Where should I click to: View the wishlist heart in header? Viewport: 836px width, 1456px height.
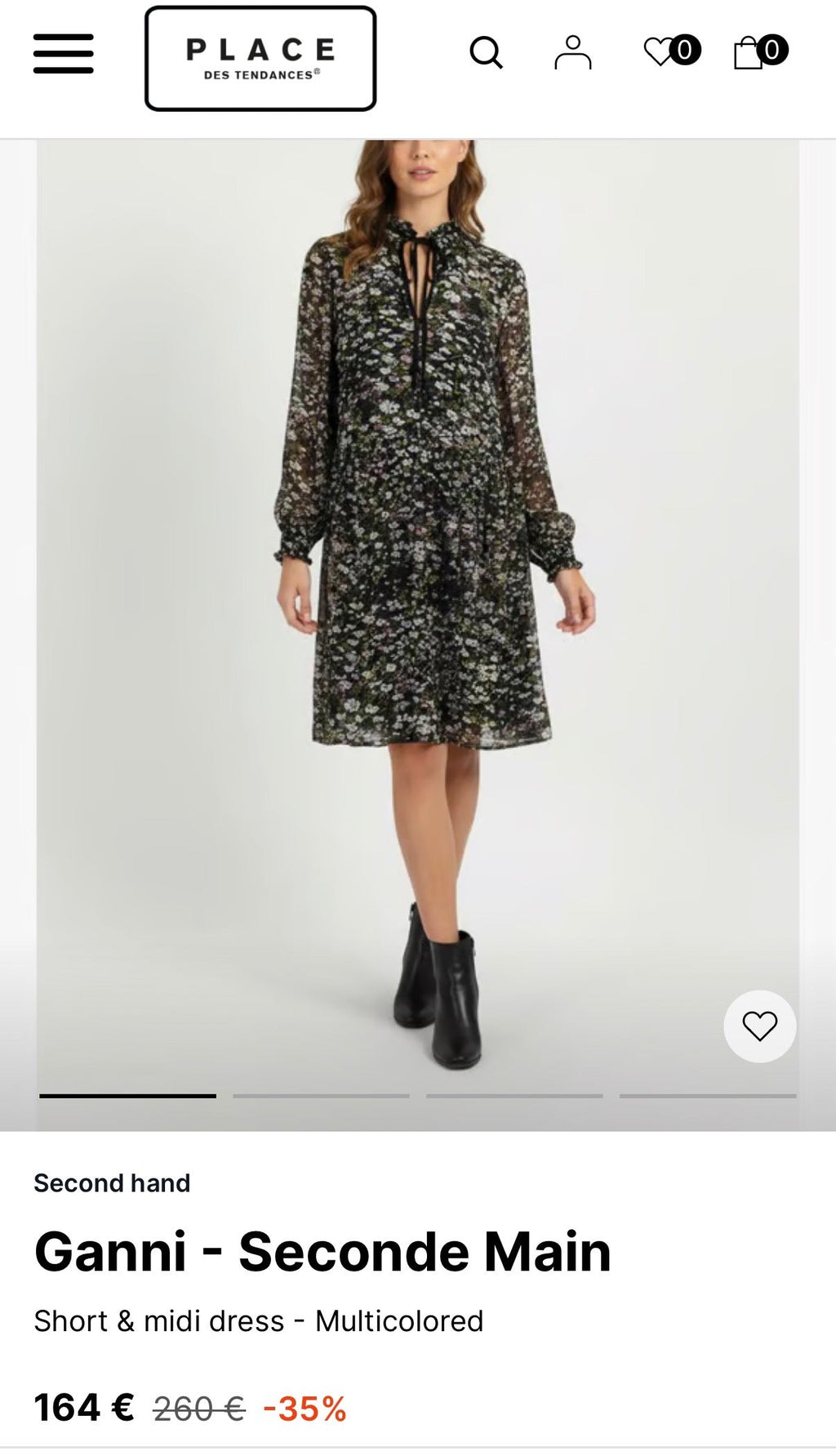click(x=671, y=51)
